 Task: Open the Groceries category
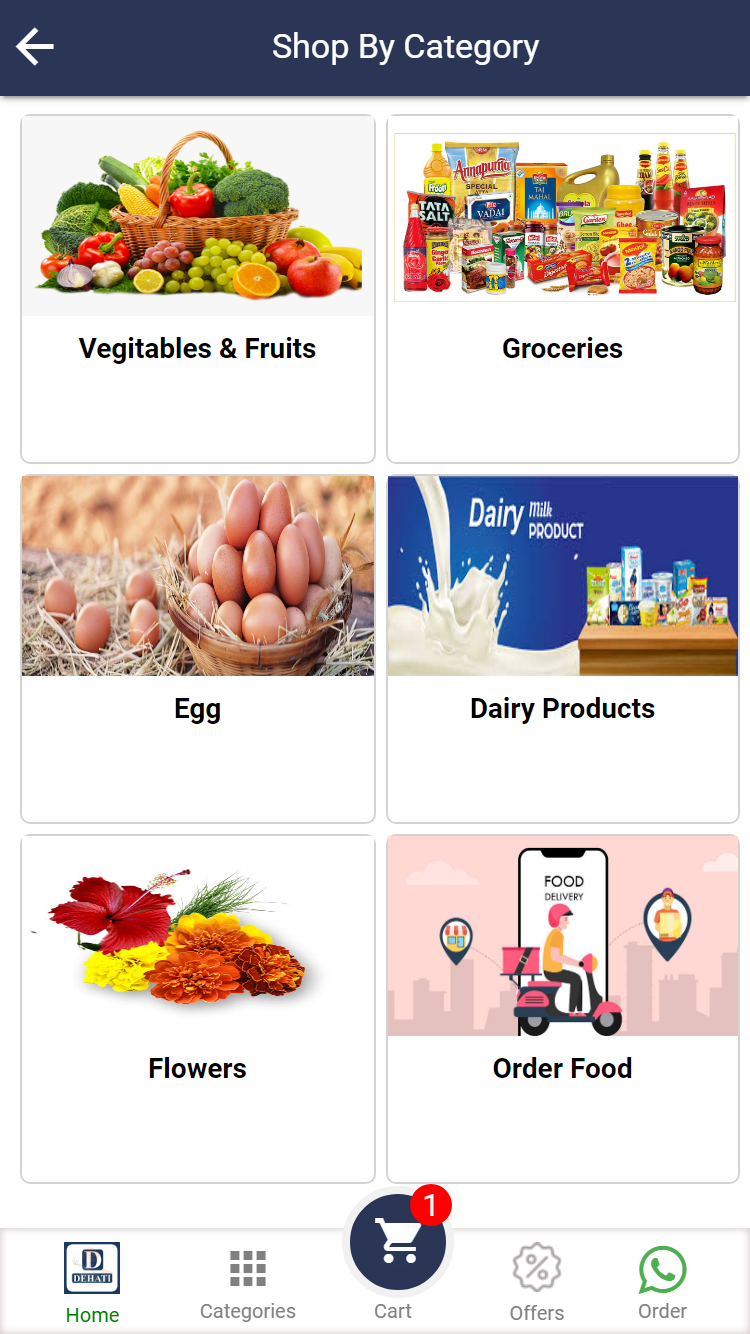[x=562, y=288]
